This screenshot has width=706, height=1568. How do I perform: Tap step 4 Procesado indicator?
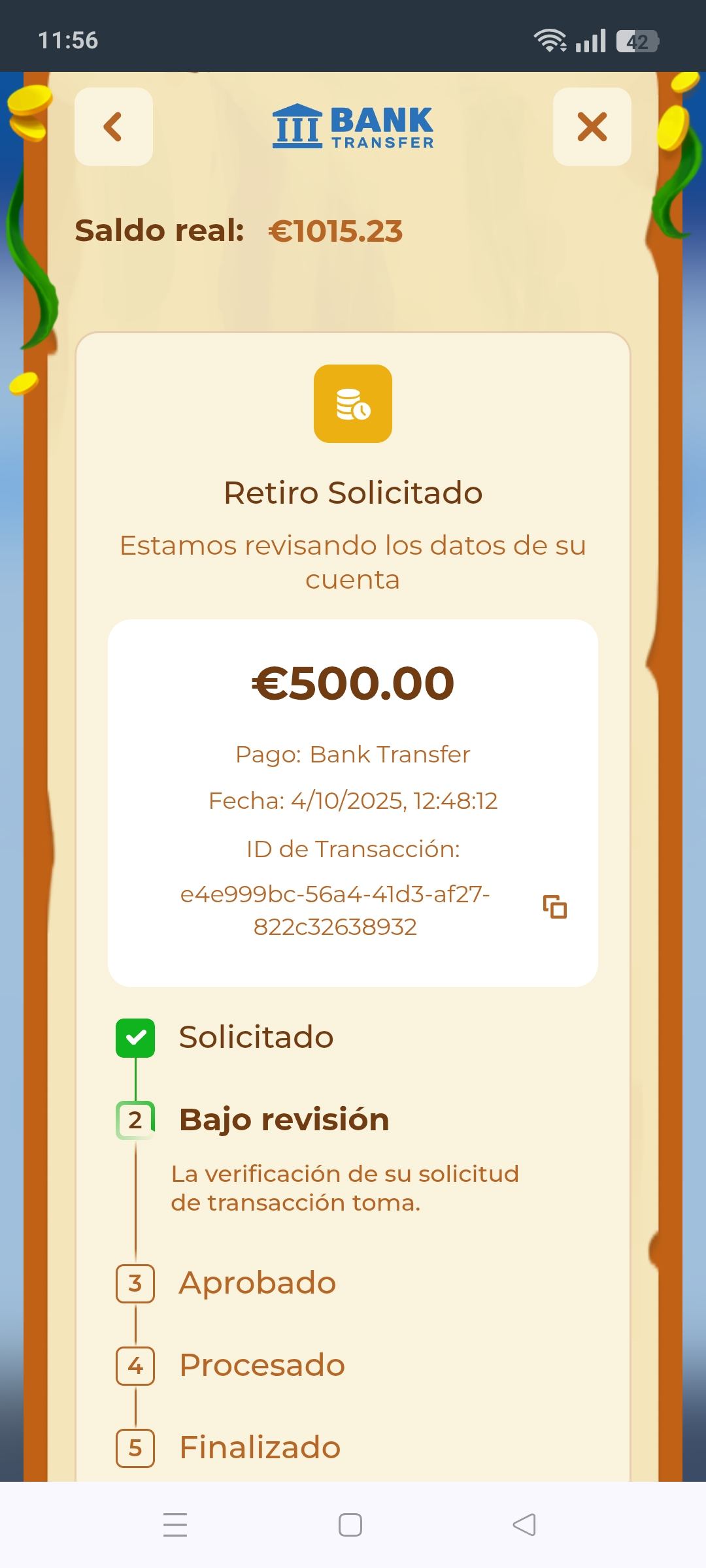135,1365
